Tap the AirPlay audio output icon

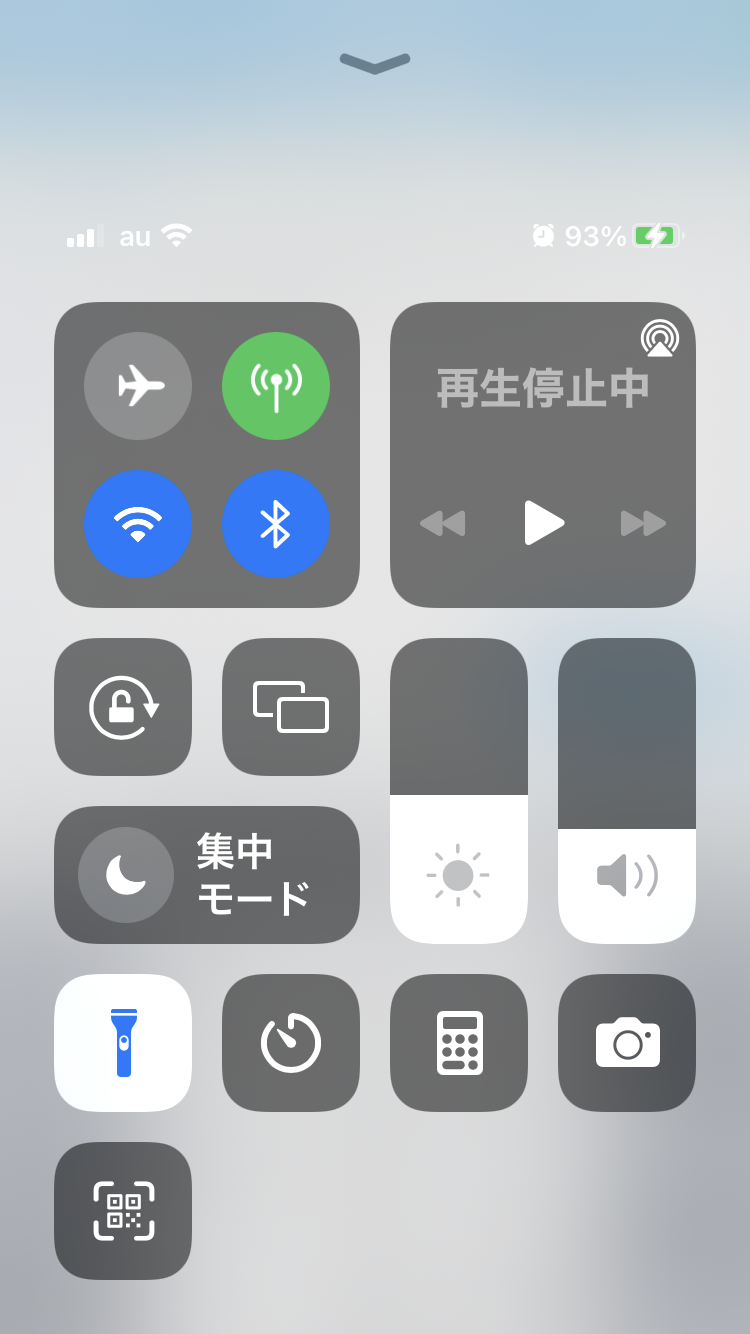coord(658,338)
